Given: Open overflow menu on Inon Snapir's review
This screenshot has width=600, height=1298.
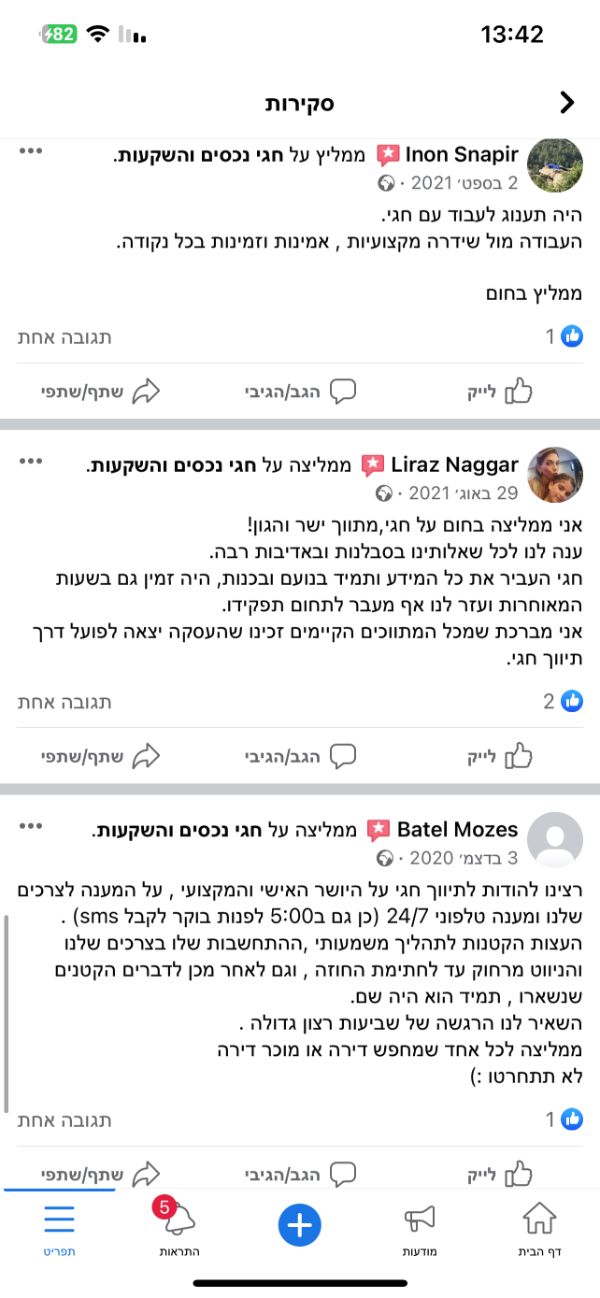Looking at the screenshot, I should click(x=31, y=152).
